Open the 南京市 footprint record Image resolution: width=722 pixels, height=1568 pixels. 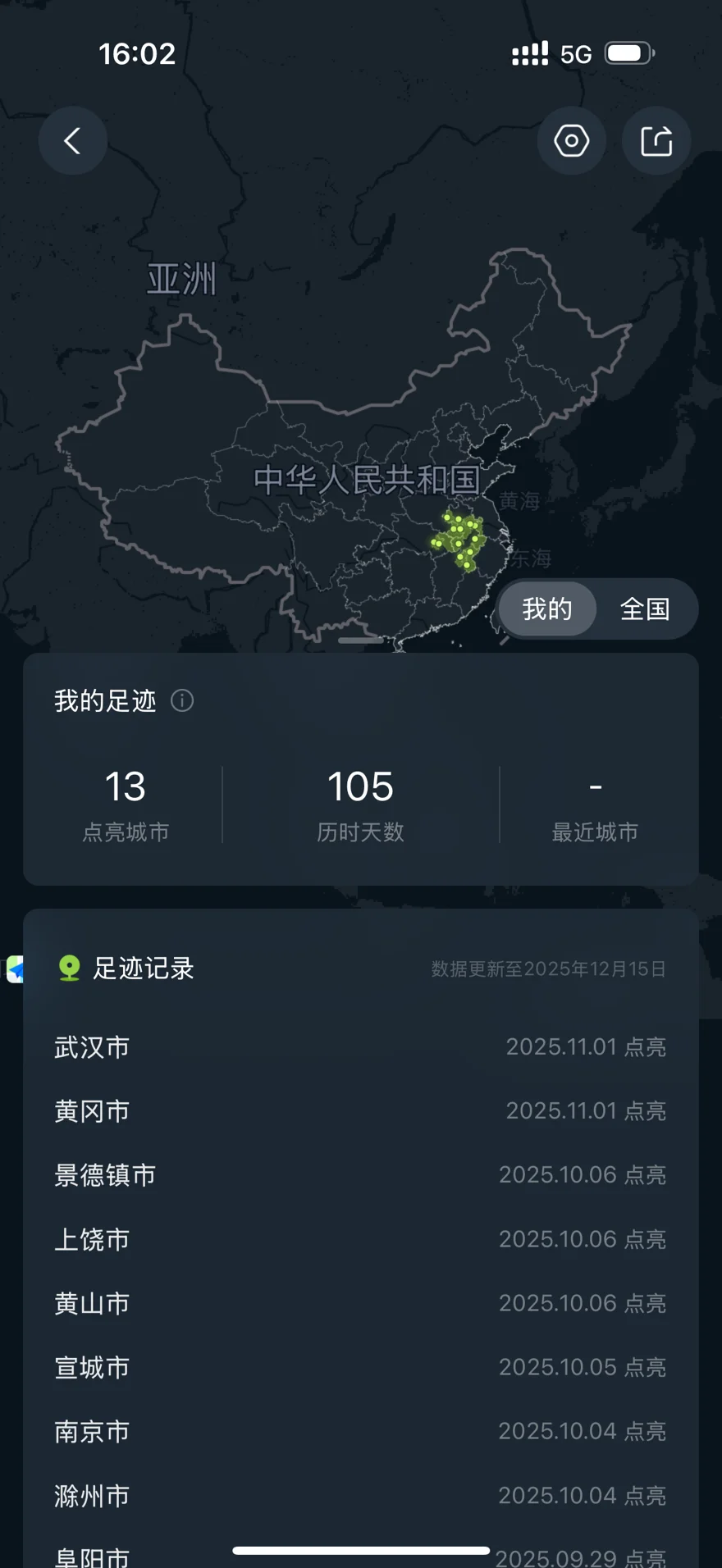point(361,1431)
